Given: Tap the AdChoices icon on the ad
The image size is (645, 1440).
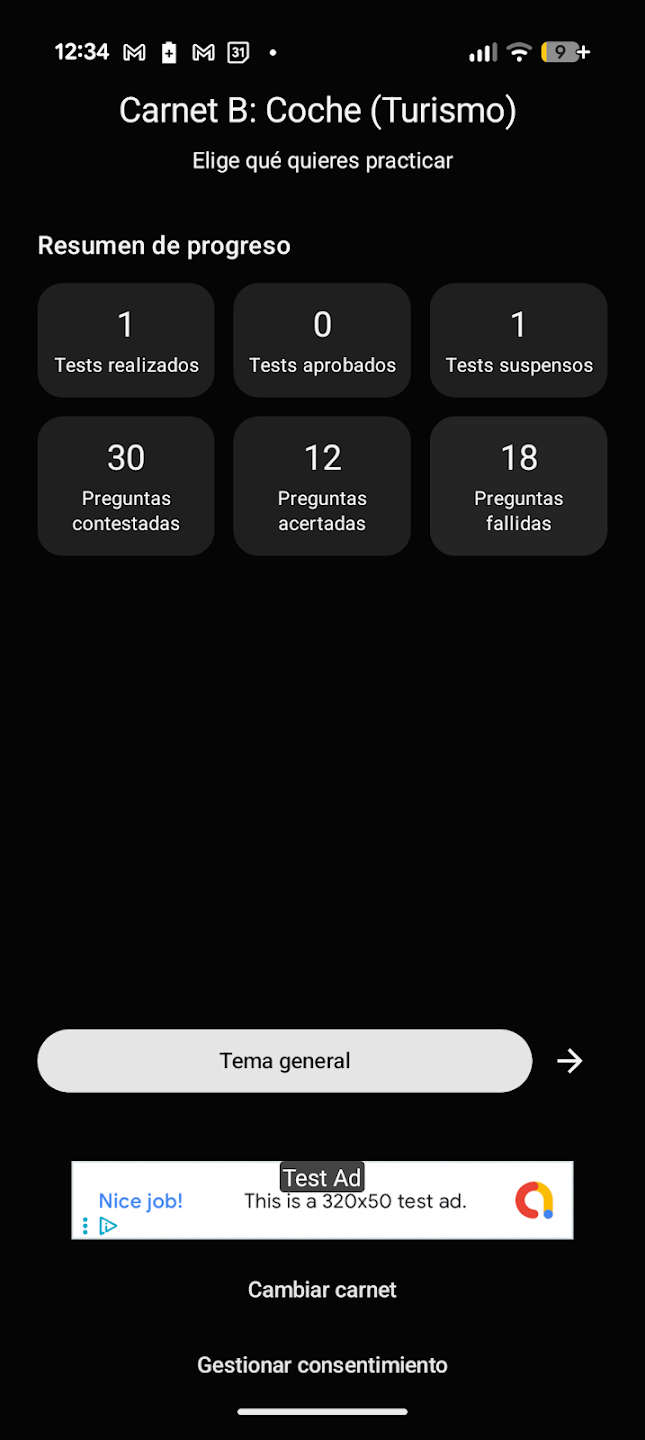Looking at the screenshot, I should click(107, 1226).
